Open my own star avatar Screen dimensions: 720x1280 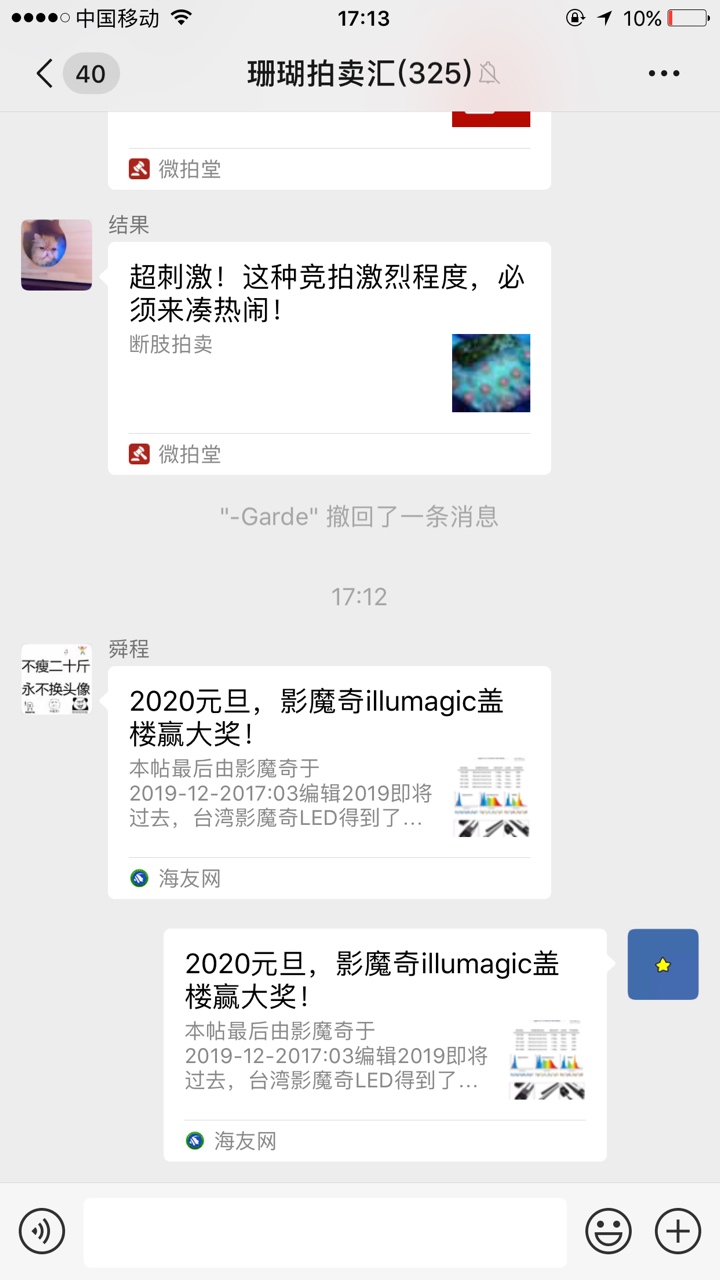click(x=663, y=964)
